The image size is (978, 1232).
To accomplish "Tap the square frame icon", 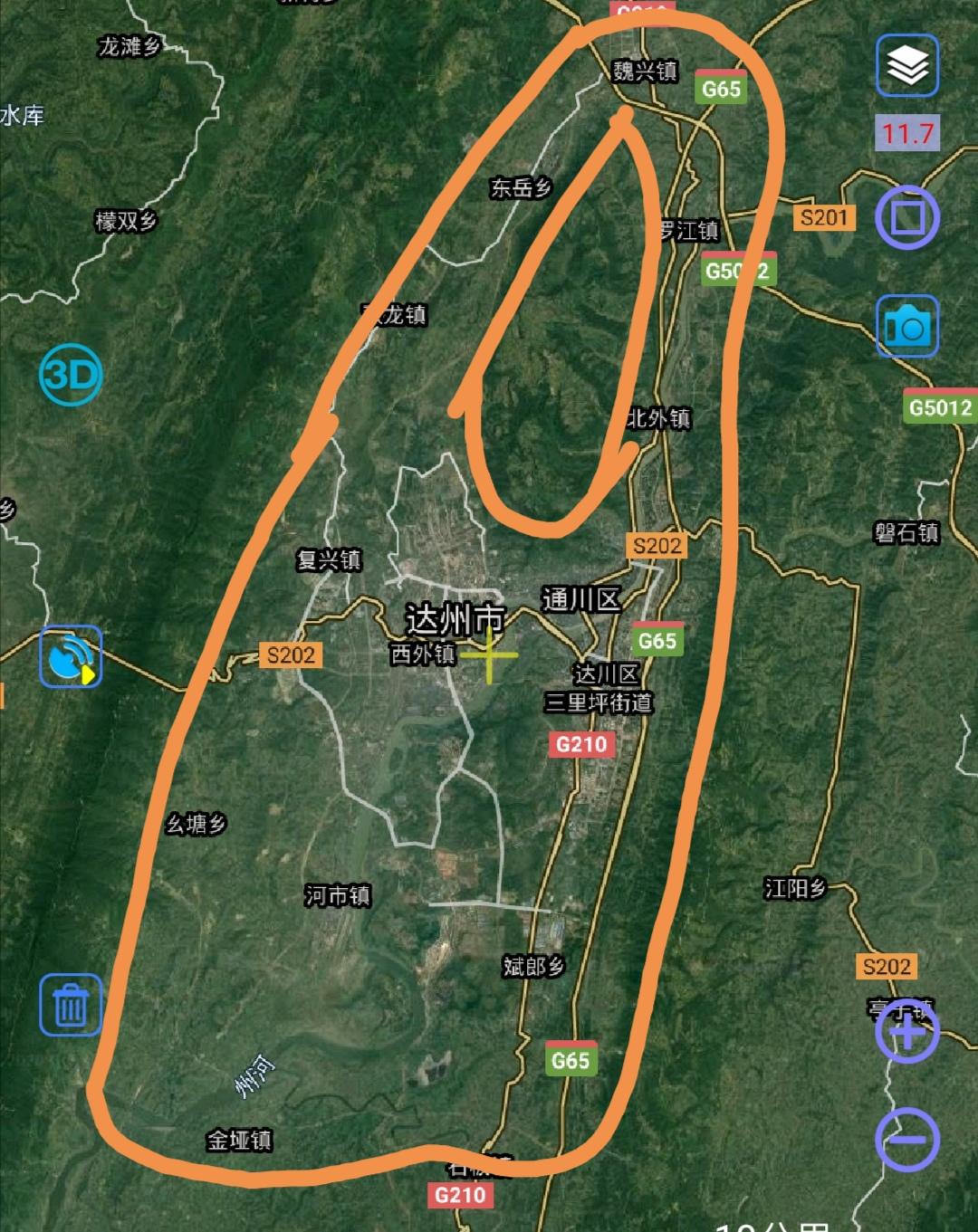I will tap(906, 217).
